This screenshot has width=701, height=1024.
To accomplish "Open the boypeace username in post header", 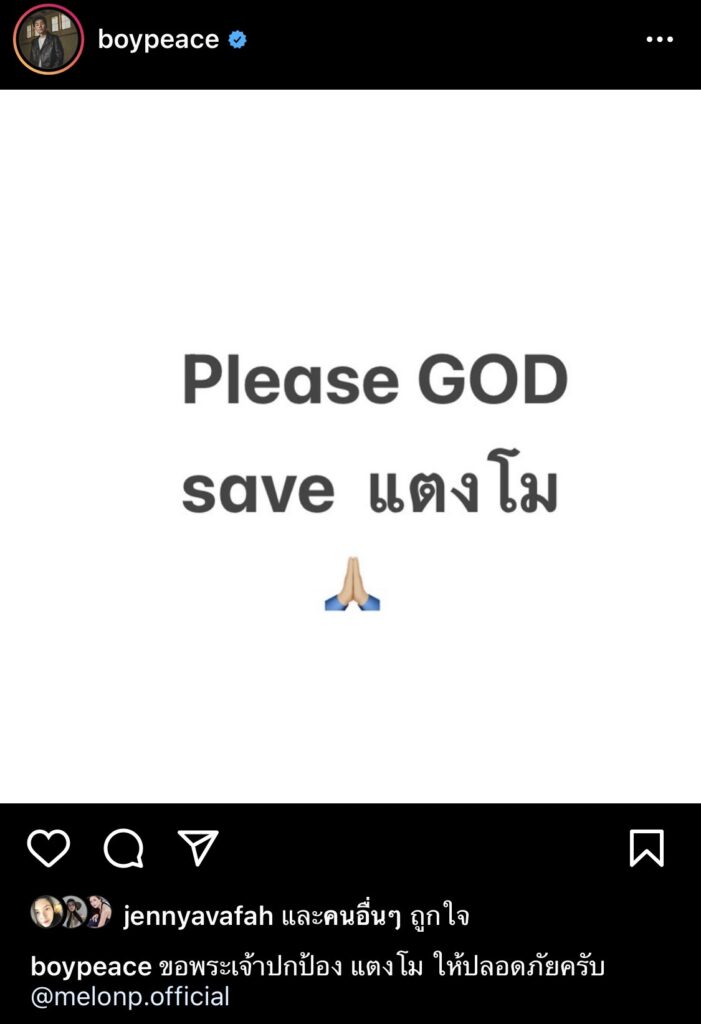I will click(x=158, y=40).
